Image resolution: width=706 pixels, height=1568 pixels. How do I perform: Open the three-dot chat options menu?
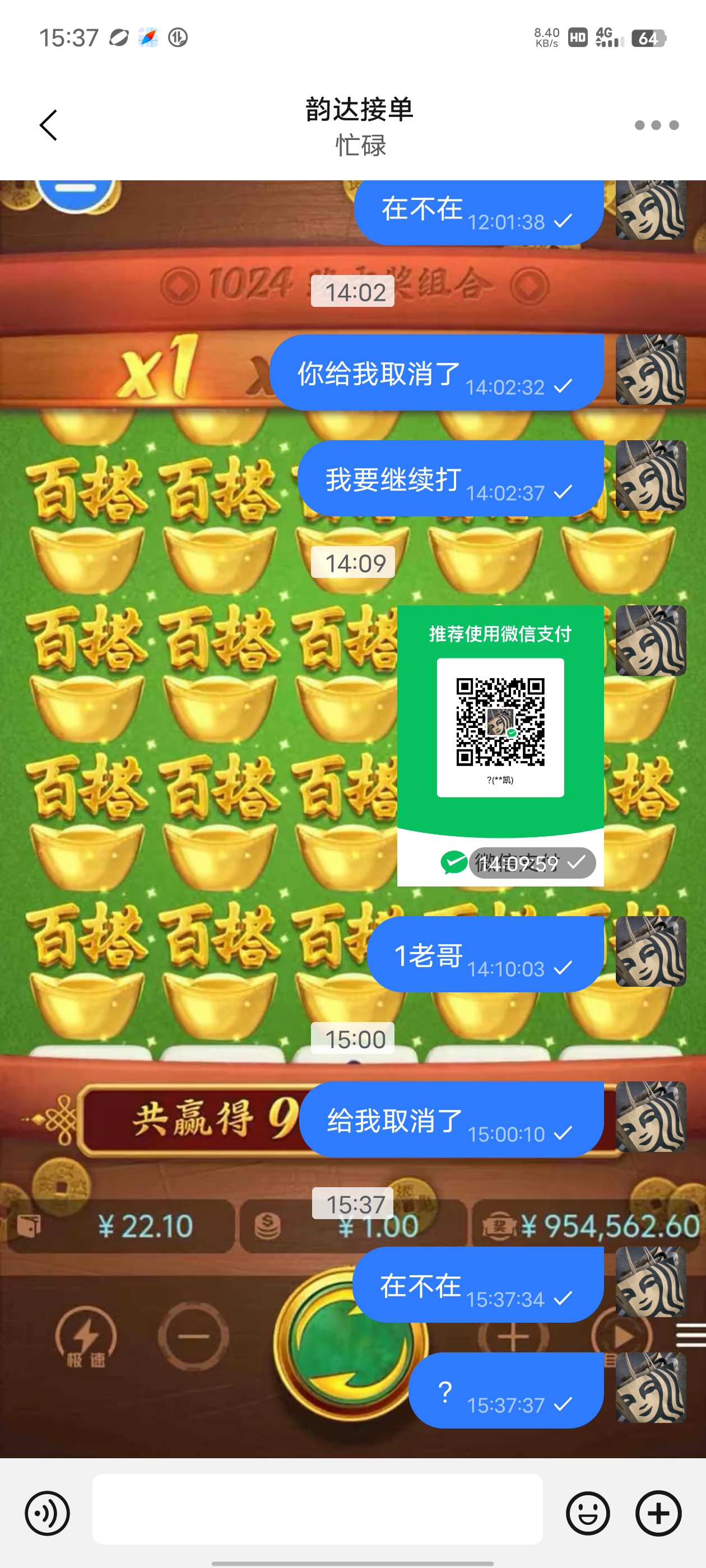(x=656, y=125)
